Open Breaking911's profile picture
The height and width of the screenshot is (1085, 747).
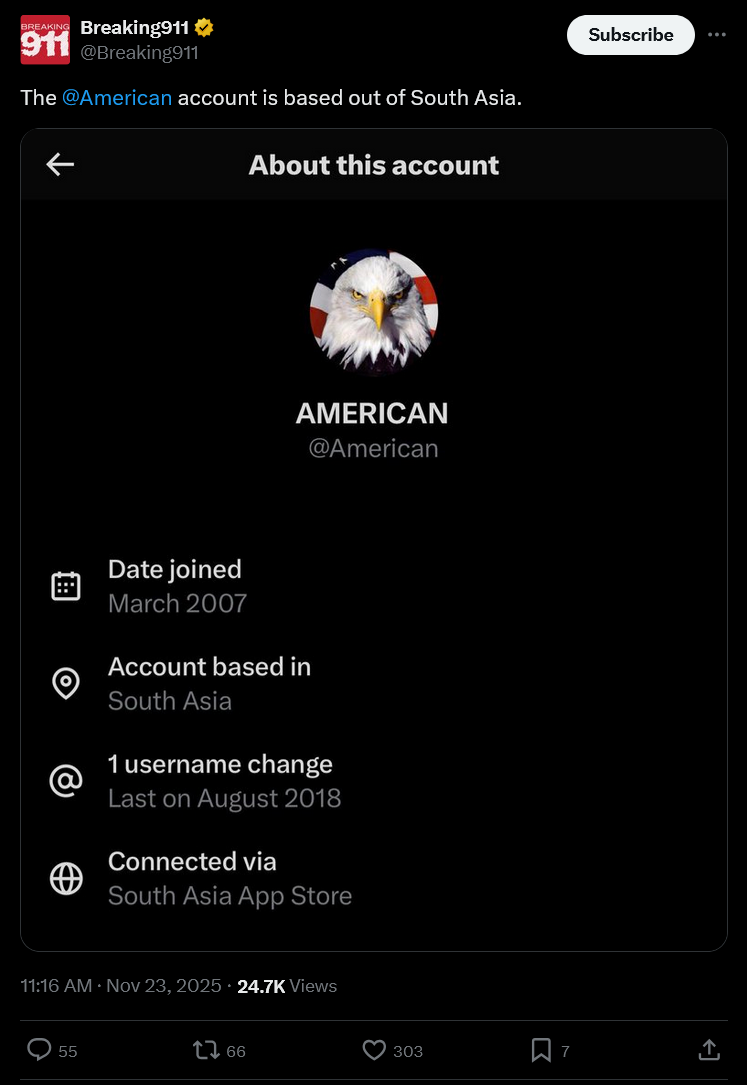[45, 39]
